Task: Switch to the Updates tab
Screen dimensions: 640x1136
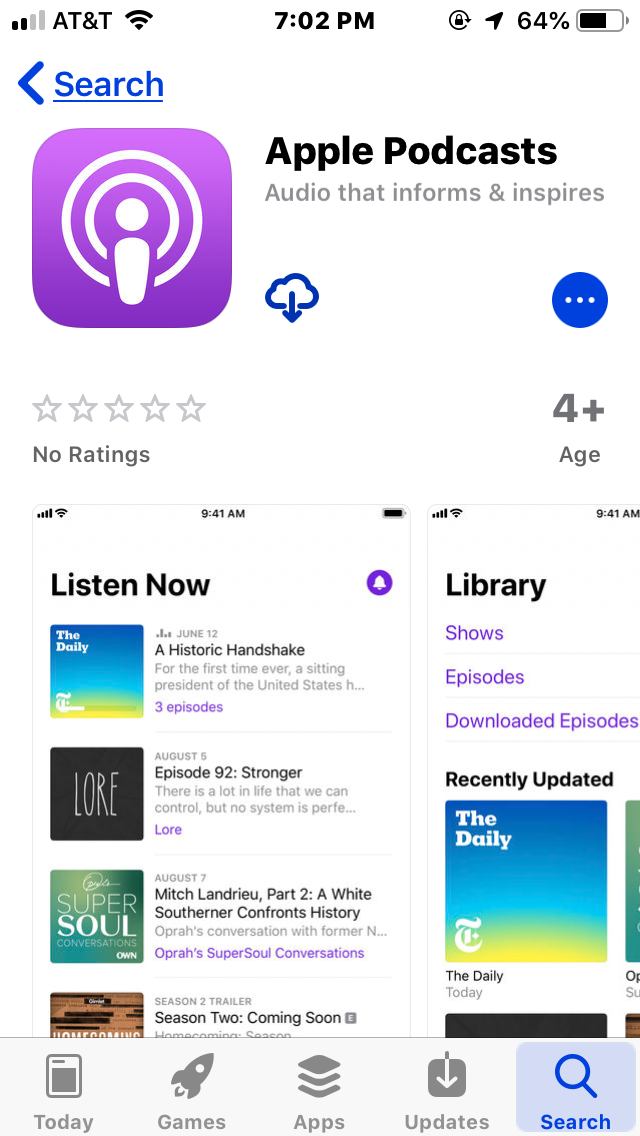Action: coord(447,1092)
